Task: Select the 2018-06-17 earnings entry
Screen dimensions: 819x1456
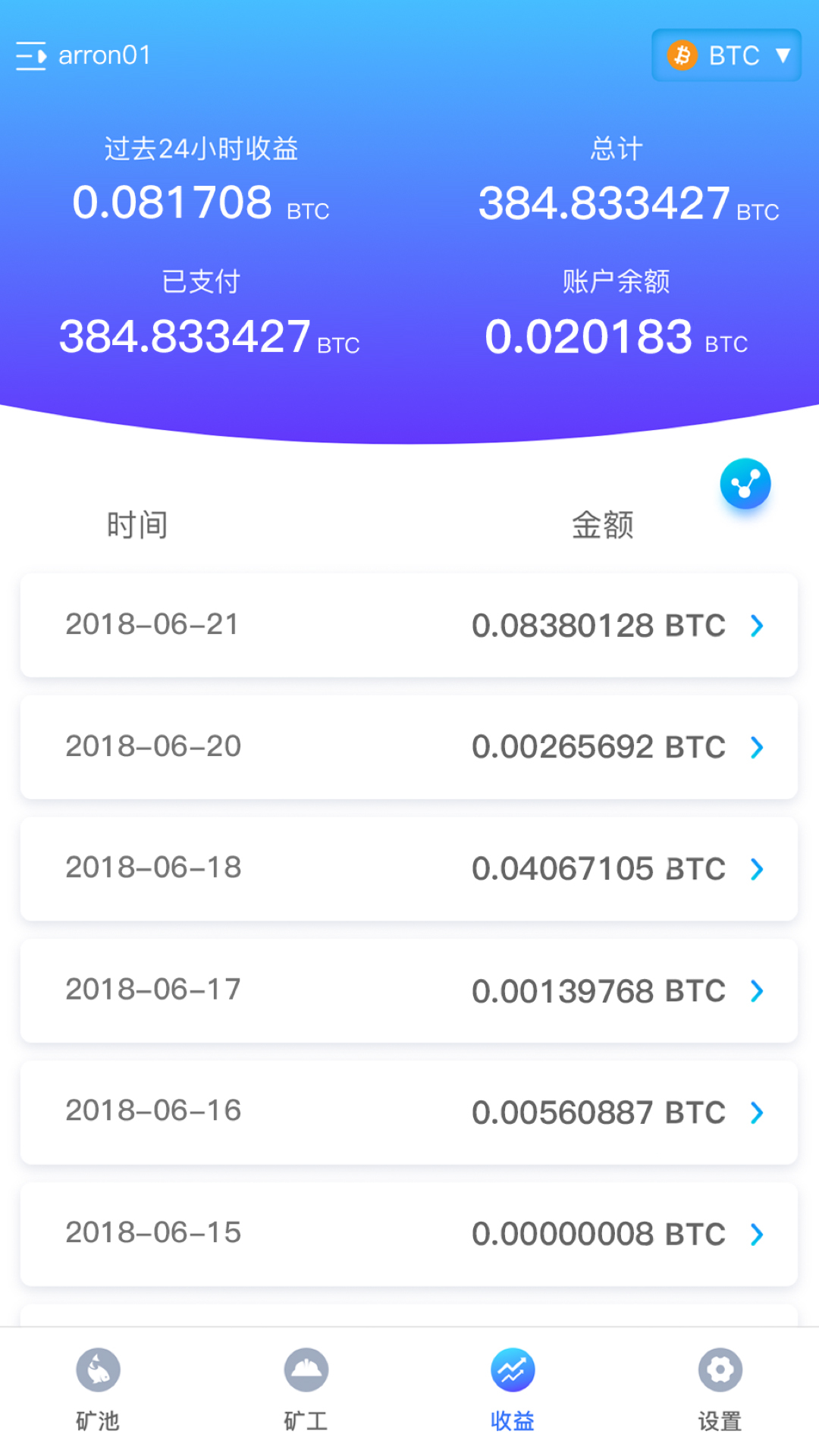Action: (x=409, y=990)
